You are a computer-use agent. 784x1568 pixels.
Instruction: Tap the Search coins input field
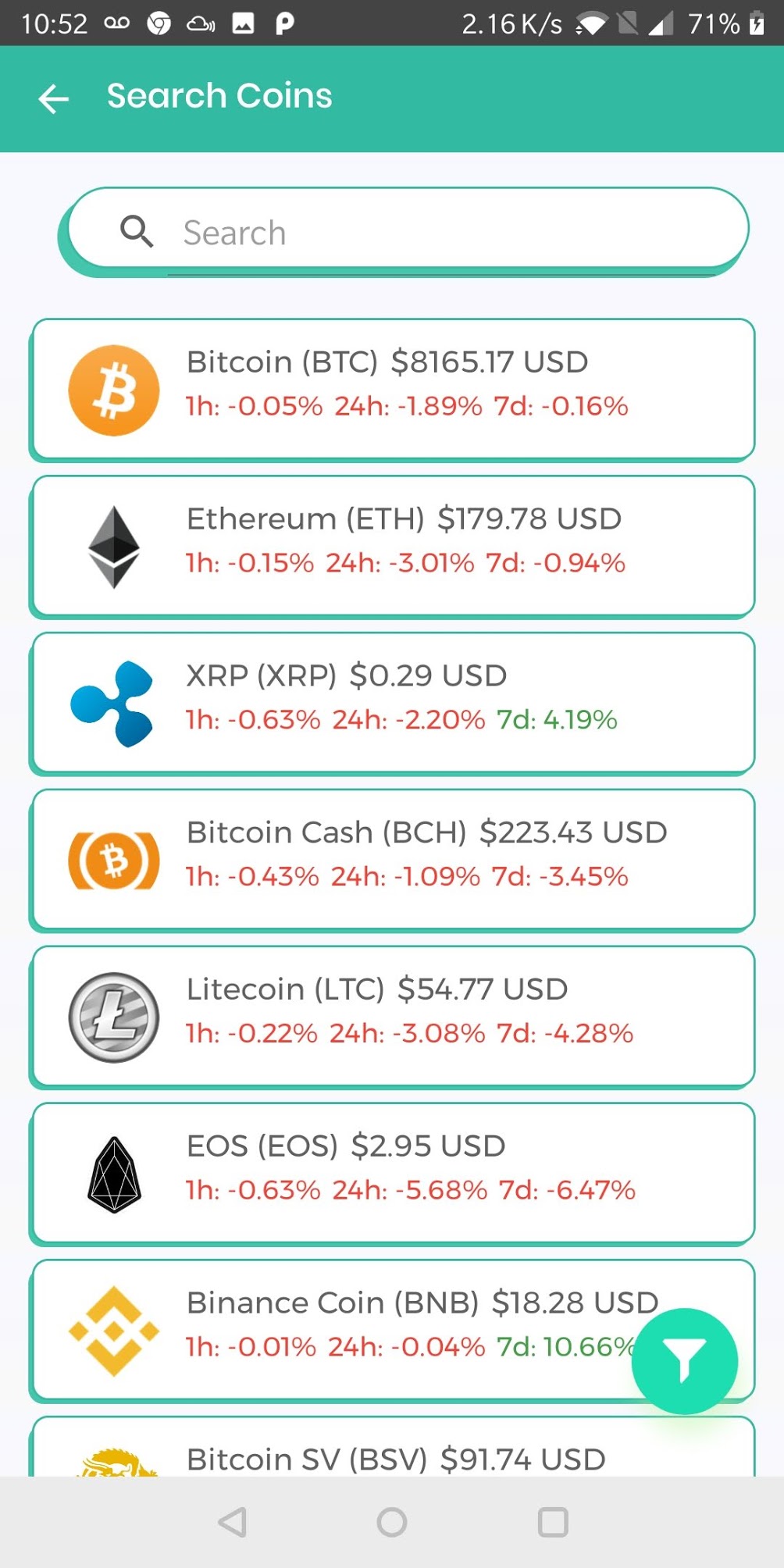[406, 230]
